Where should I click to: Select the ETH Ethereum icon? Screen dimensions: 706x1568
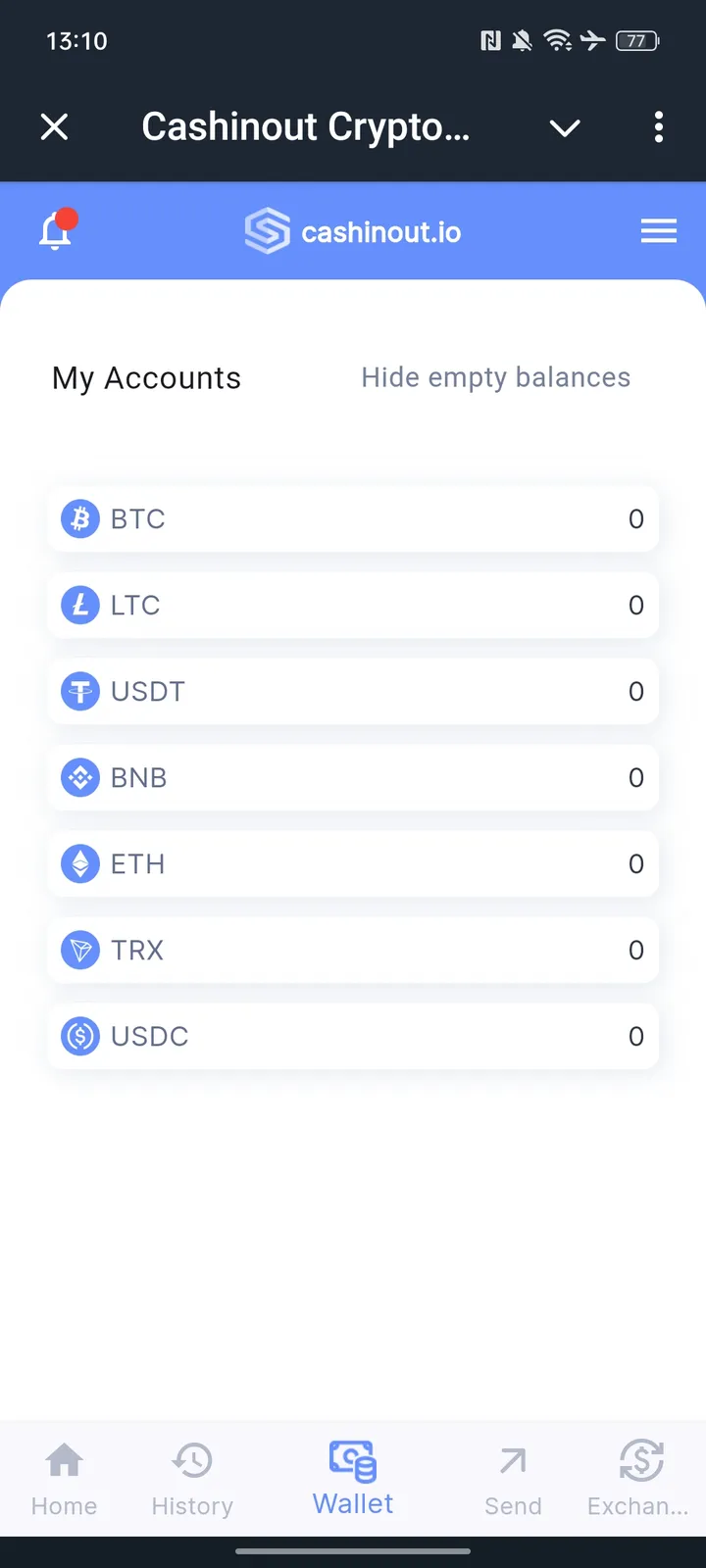[80, 863]
